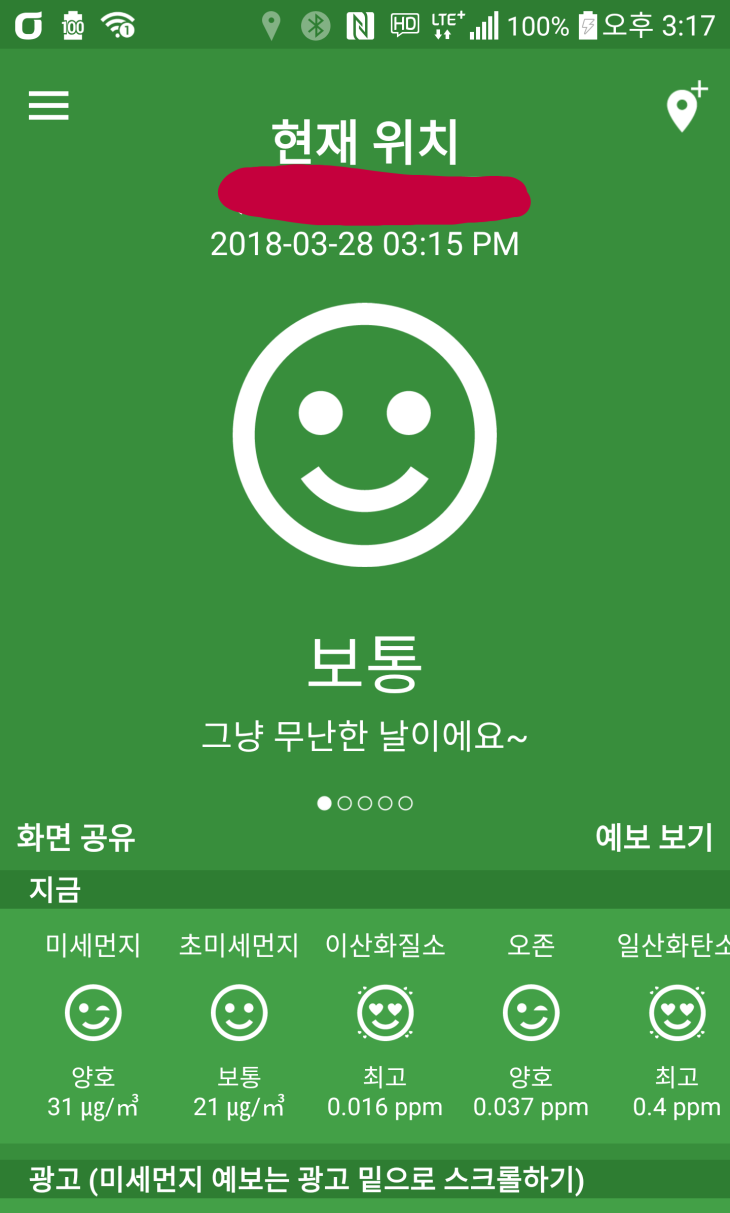Tap the 현재 위치 title
The image size is (730, 1213).
tap(364, 141)
